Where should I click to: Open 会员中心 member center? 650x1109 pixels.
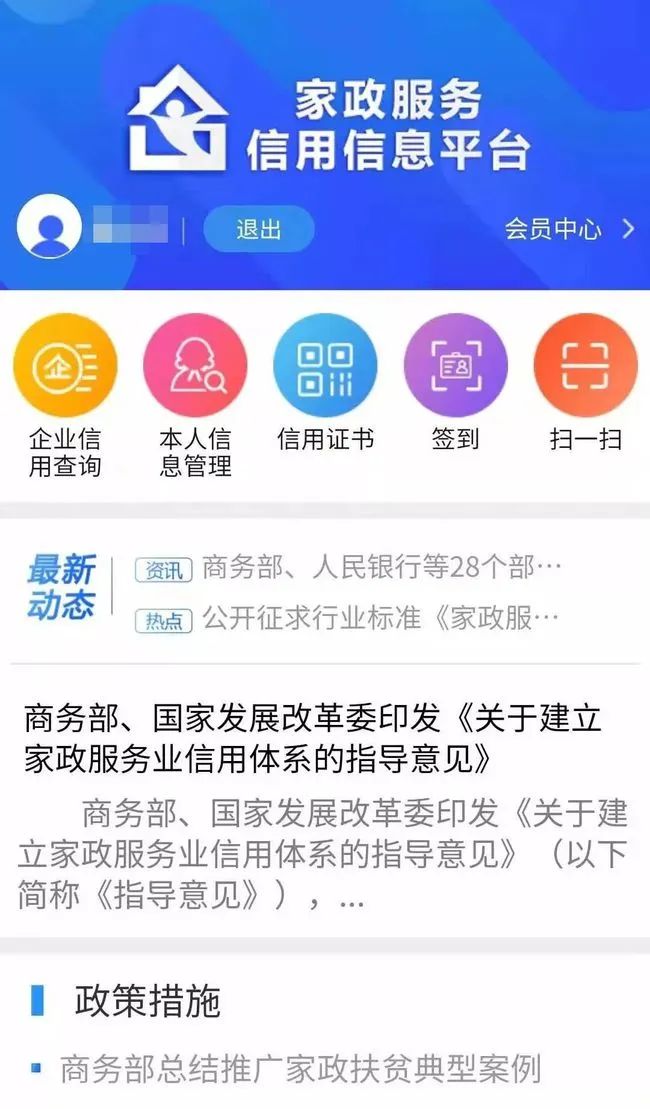point(568,229)
